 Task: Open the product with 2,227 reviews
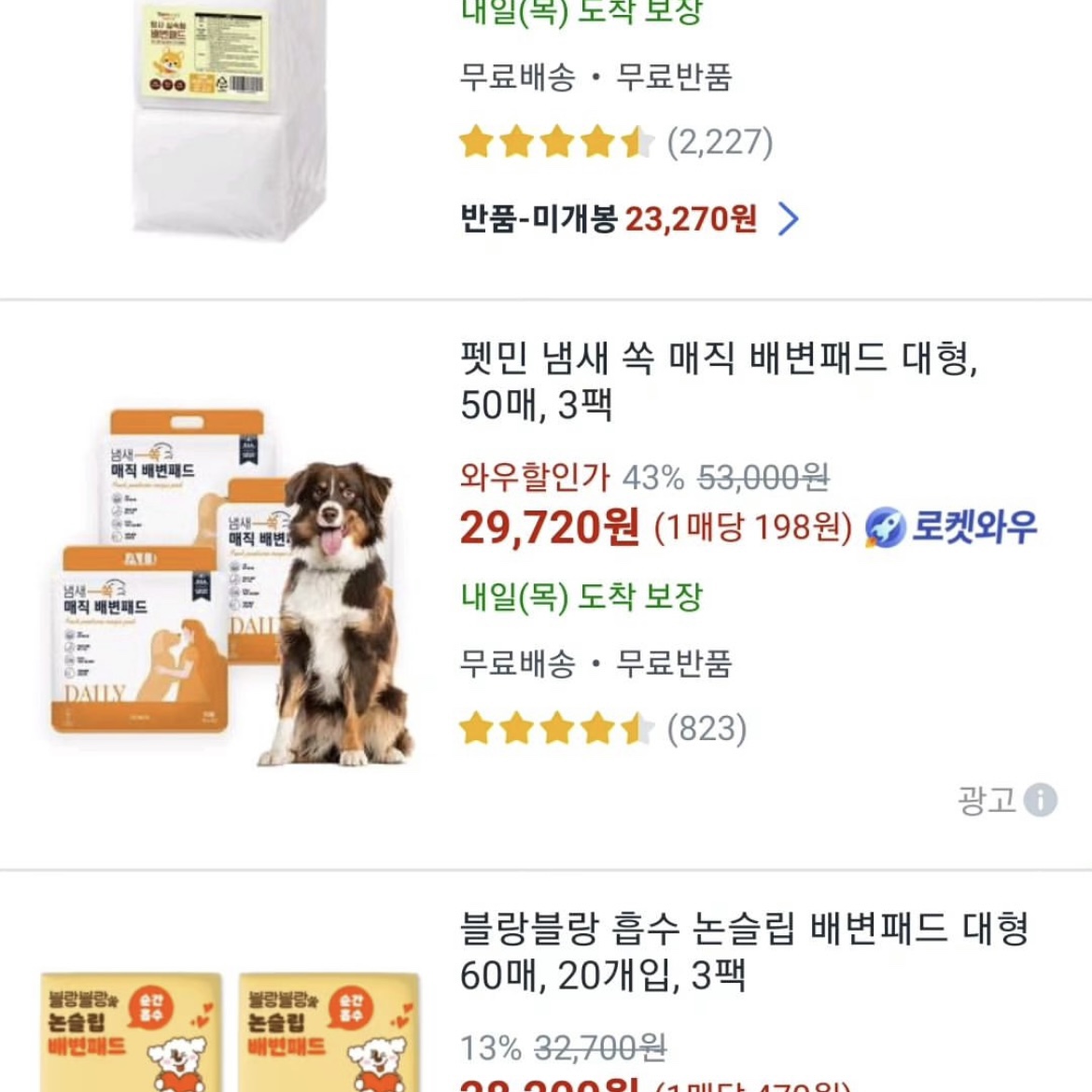click(230, 121)
